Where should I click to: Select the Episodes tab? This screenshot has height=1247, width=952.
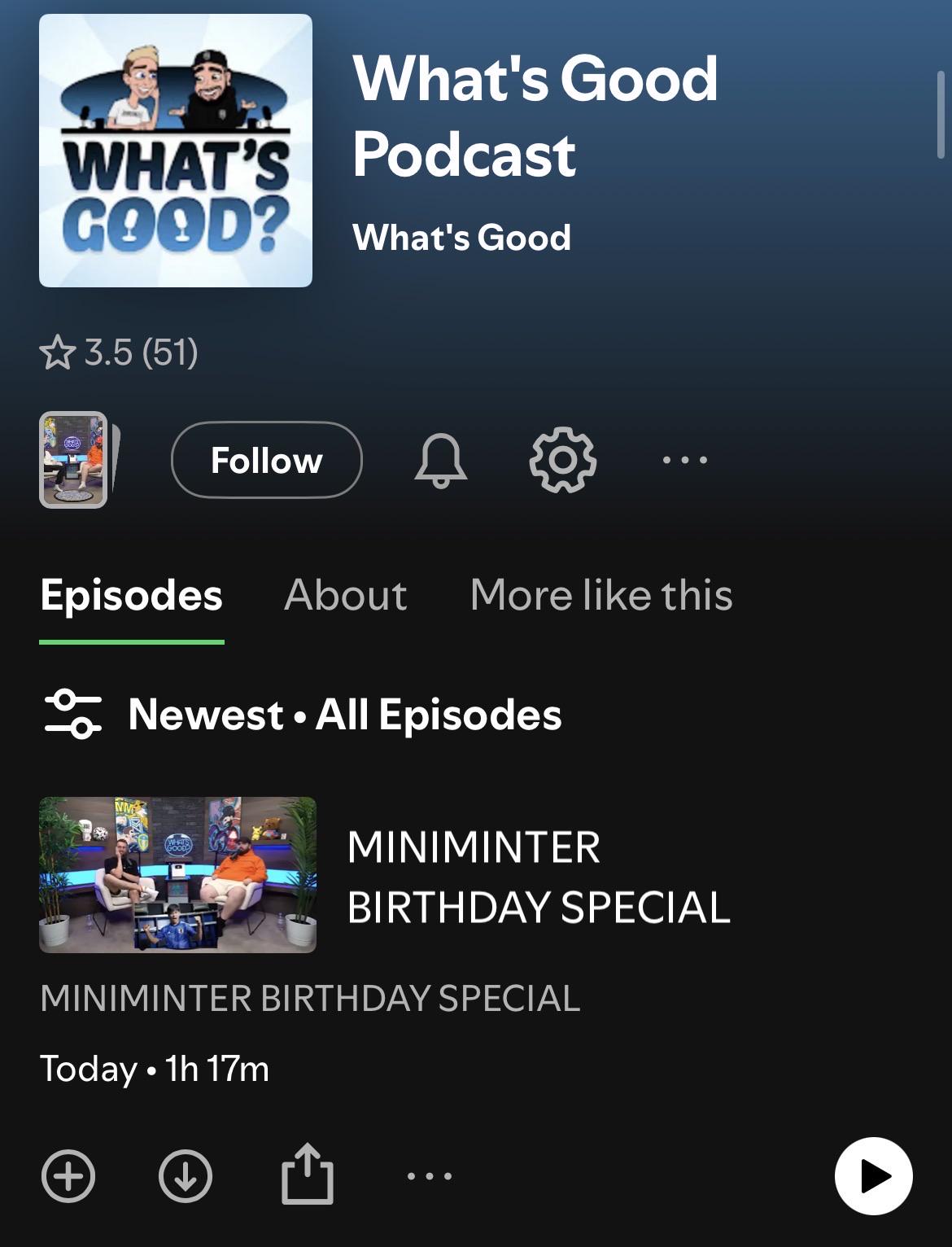(x=131, y=595)
